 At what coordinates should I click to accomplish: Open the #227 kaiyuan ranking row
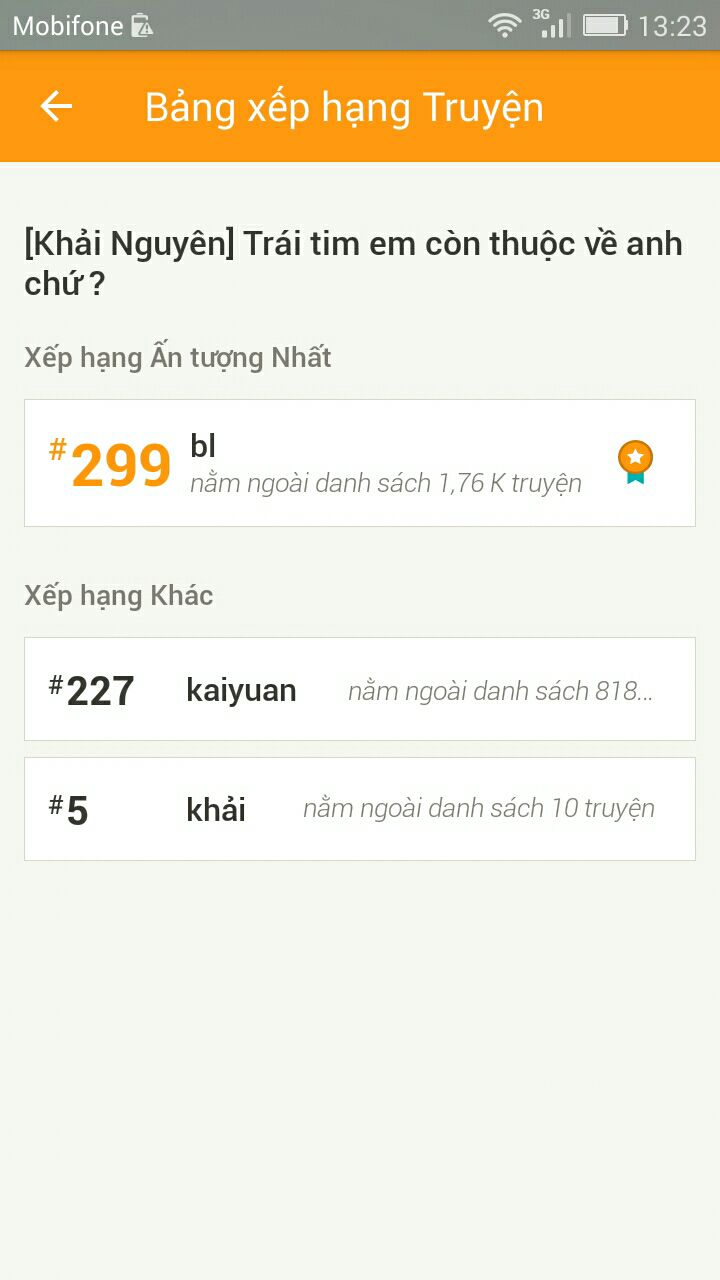(x=360, y=689)
